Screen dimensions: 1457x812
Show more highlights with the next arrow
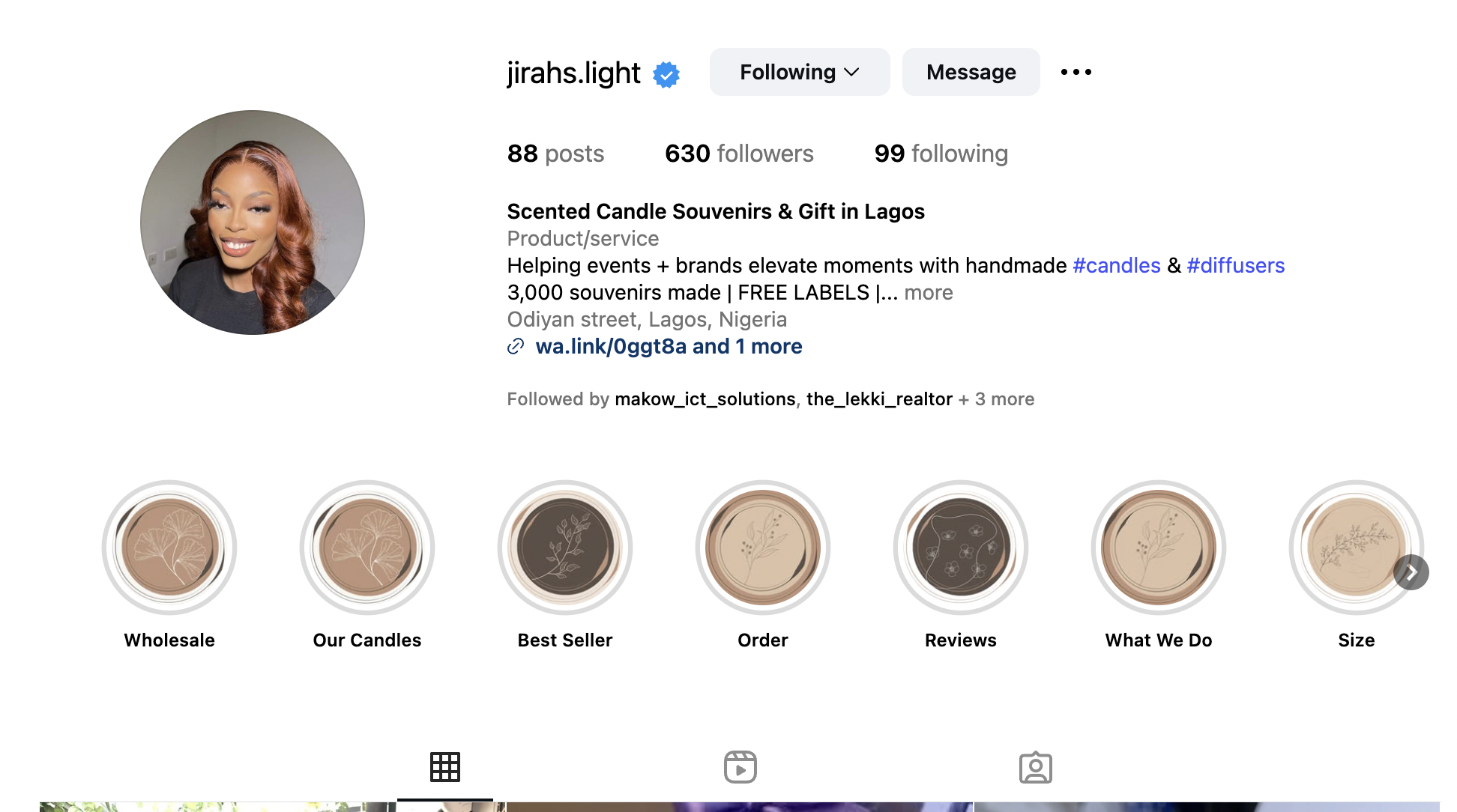(x=1411, y=572)
